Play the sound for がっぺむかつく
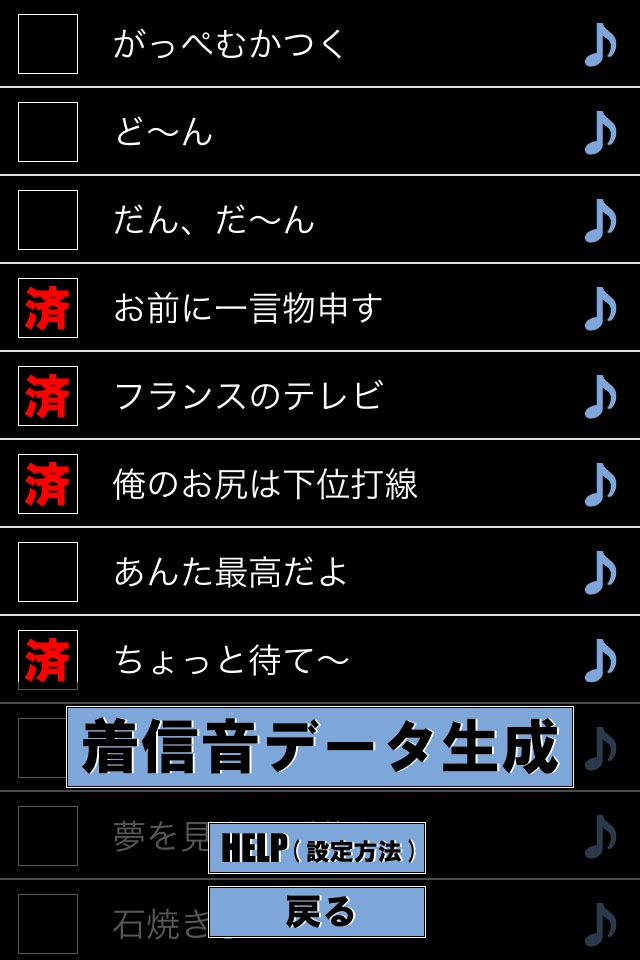This screenshot has width=640, height=960. [x=600, y=44]
